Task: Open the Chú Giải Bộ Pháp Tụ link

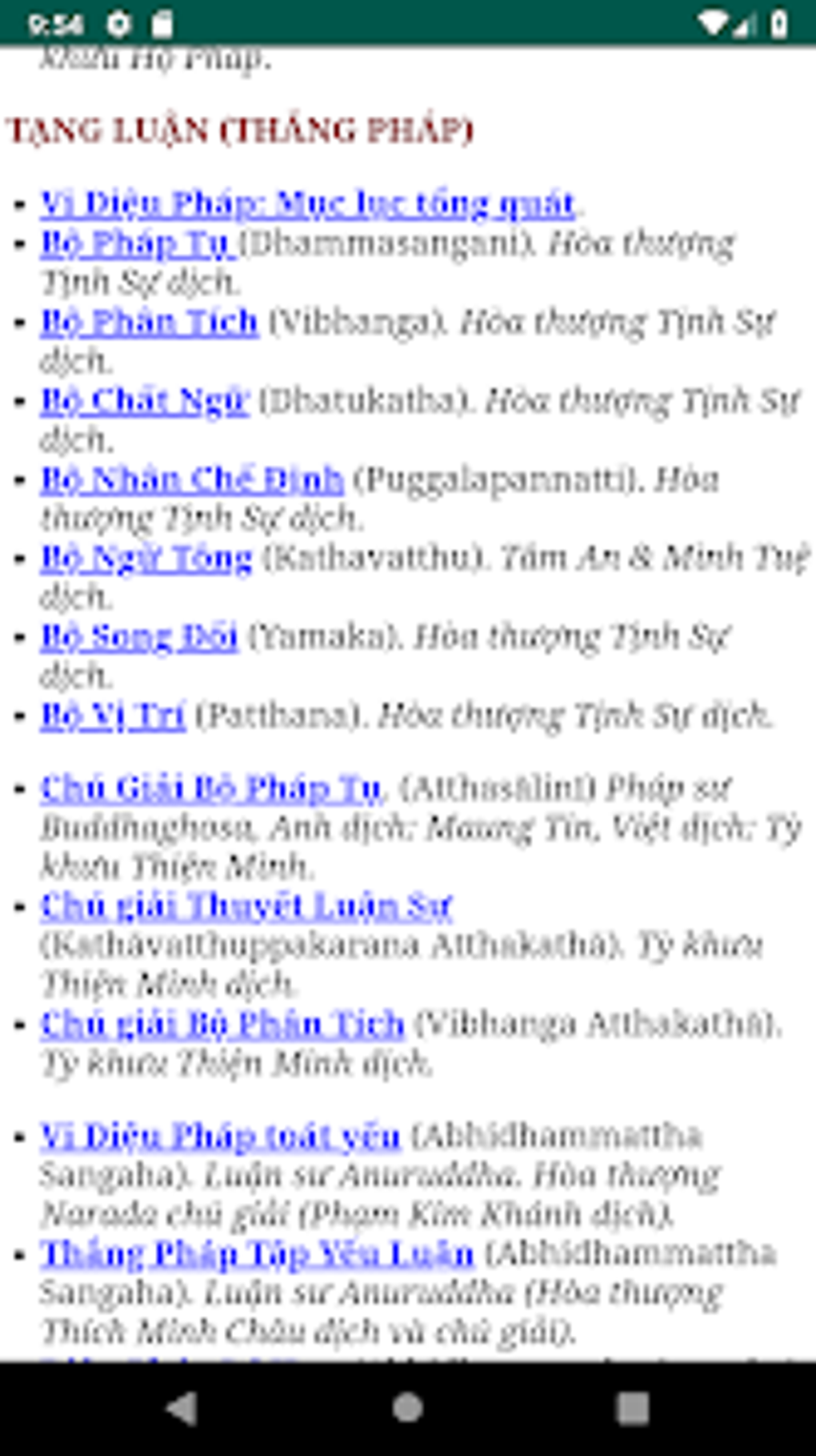Action: click(x=212, y=788)
